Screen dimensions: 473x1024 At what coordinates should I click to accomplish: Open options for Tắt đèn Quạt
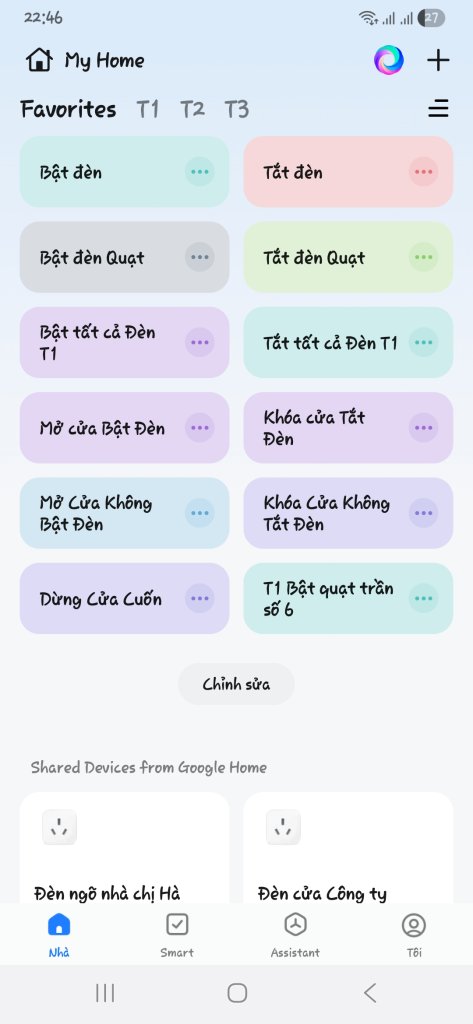(x=423, y=257)
